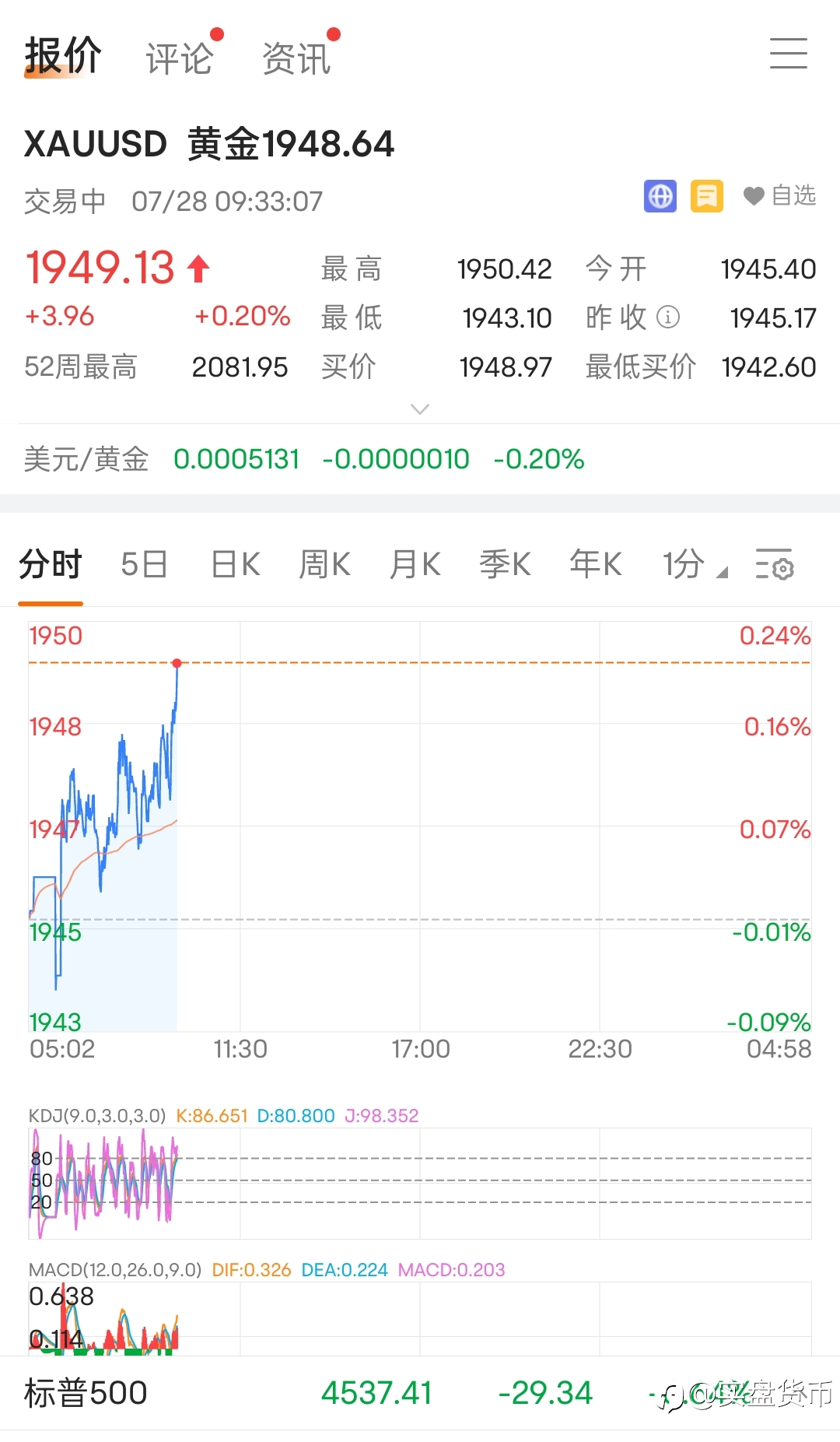840x1442 pixels.
Task: Tap the blue globe icon
Action: (x=660, y=196)
